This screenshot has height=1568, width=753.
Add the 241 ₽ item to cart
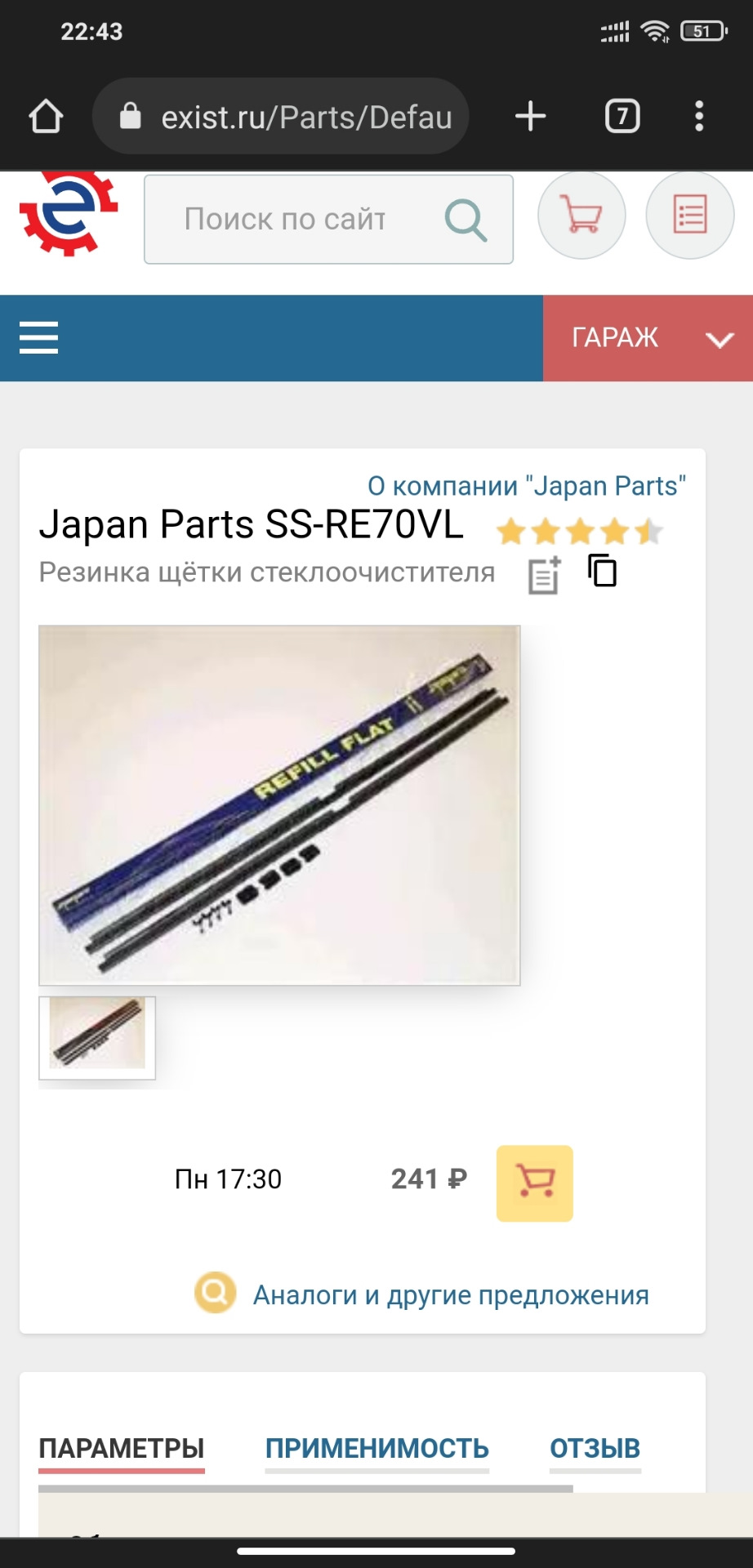535,1183
